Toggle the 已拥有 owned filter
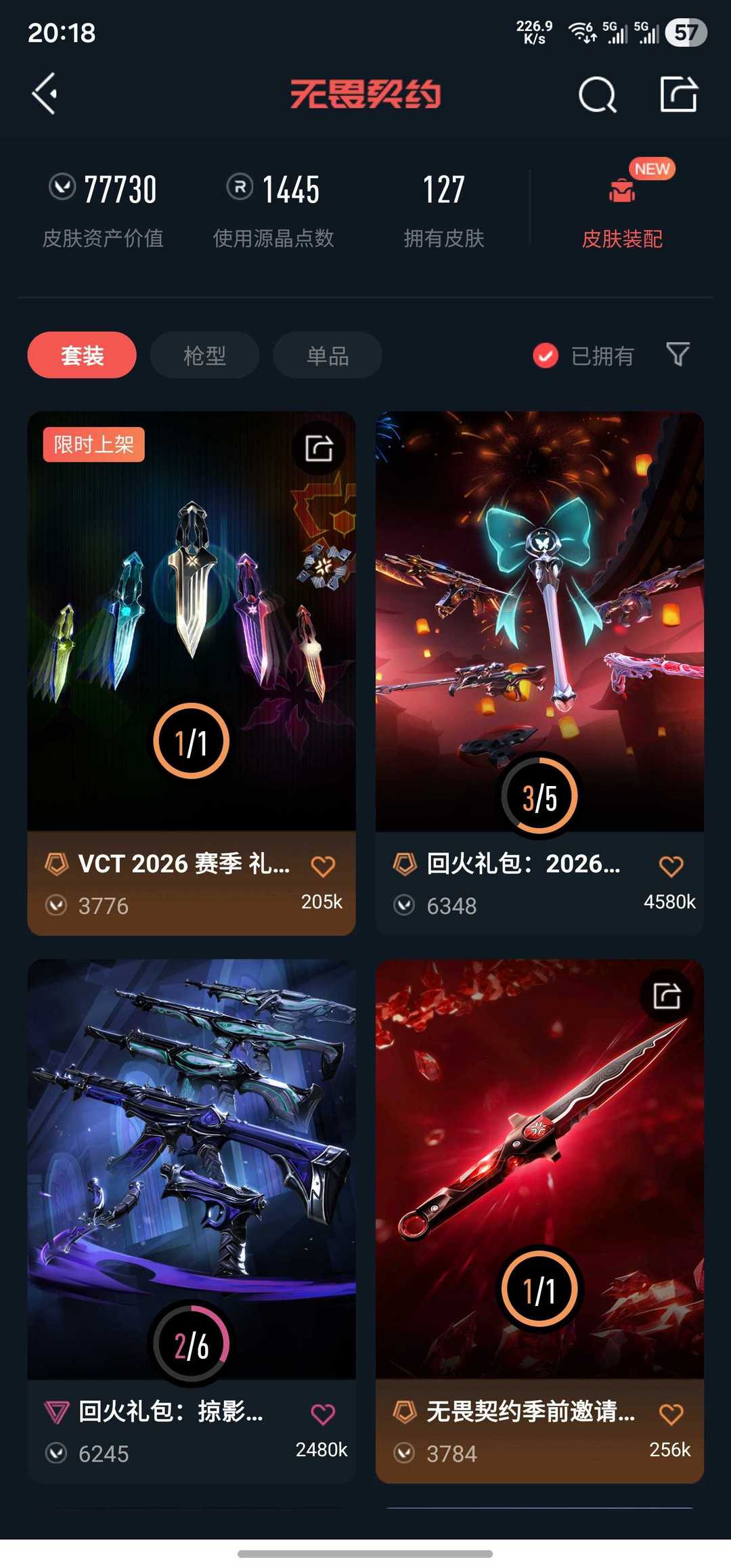 583,355
